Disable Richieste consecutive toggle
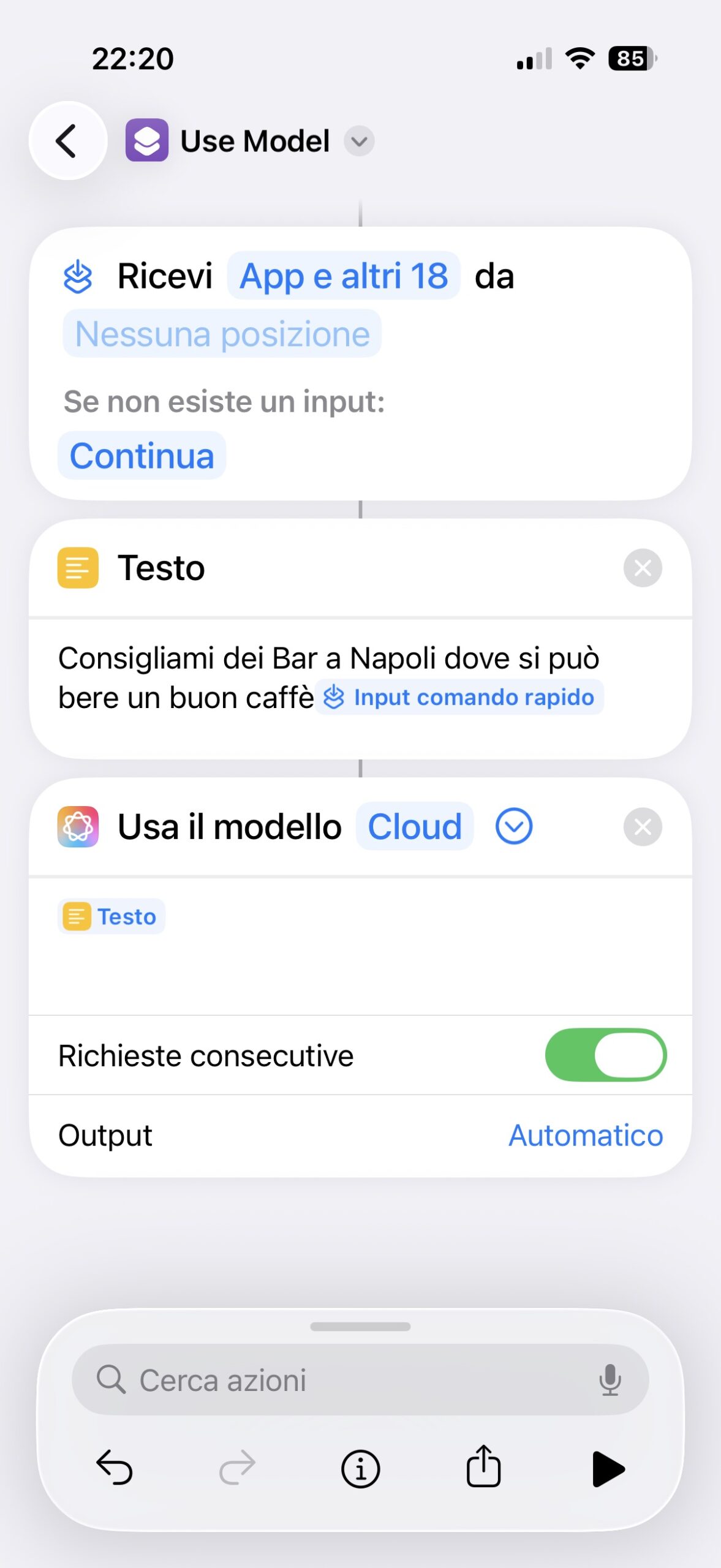721x1568 pixels. (x=606, y=1055)
